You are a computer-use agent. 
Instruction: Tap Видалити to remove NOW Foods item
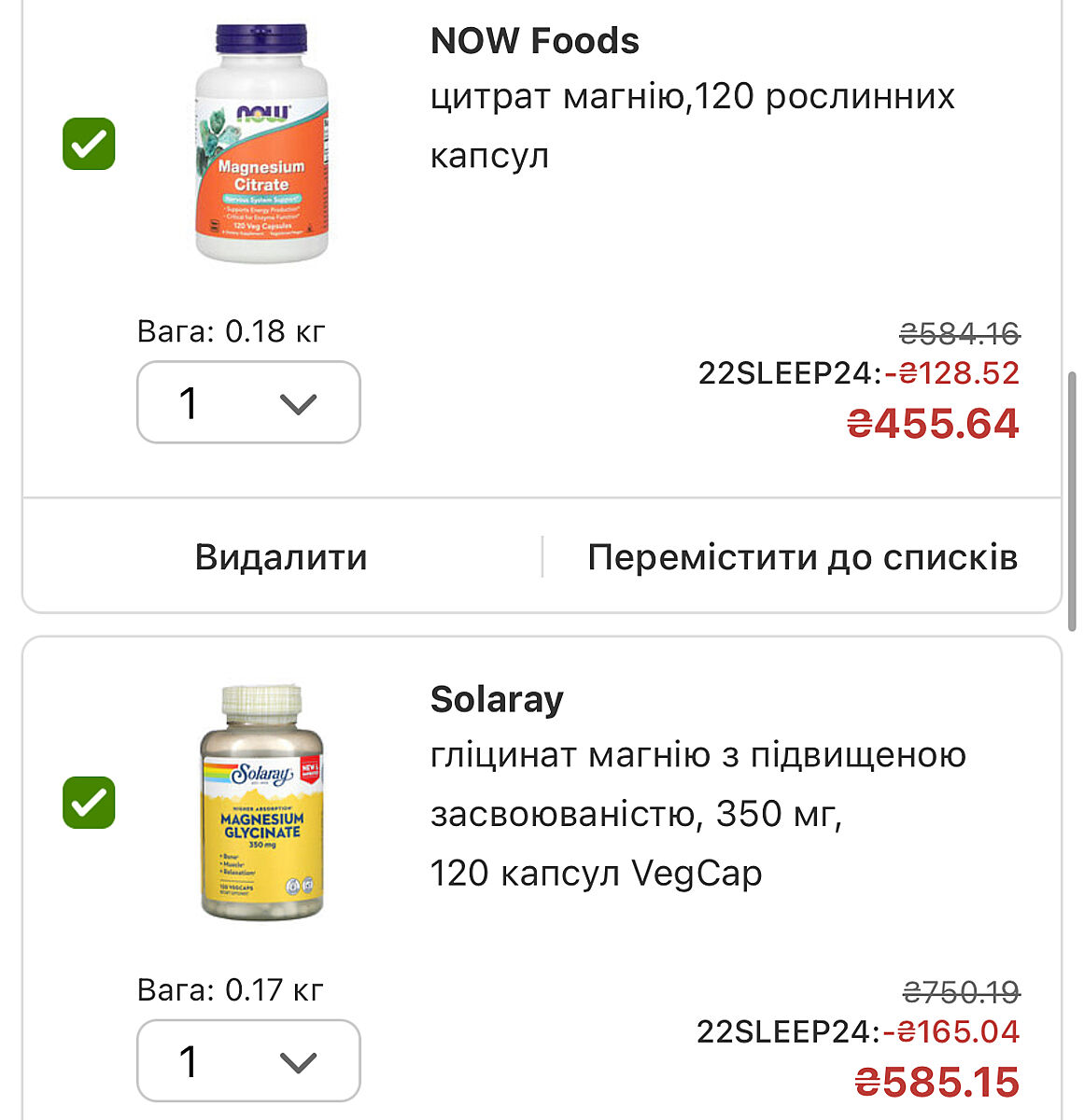(x=281, y=557)
